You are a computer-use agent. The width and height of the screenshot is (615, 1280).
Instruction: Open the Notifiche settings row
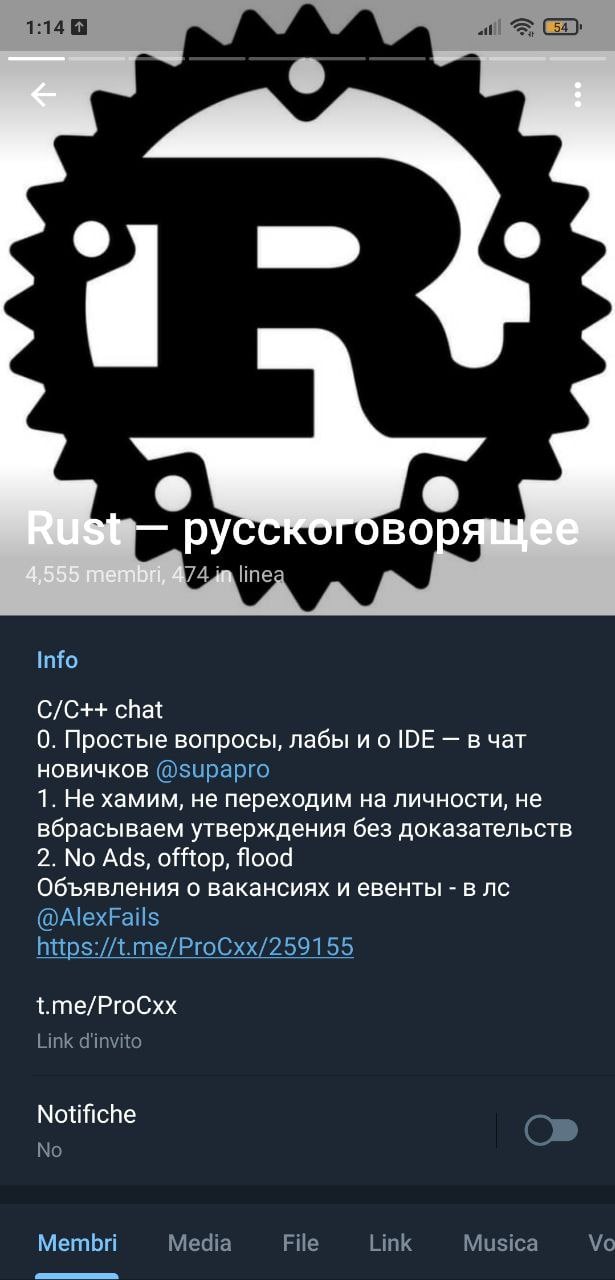(x=200, y=1130)
